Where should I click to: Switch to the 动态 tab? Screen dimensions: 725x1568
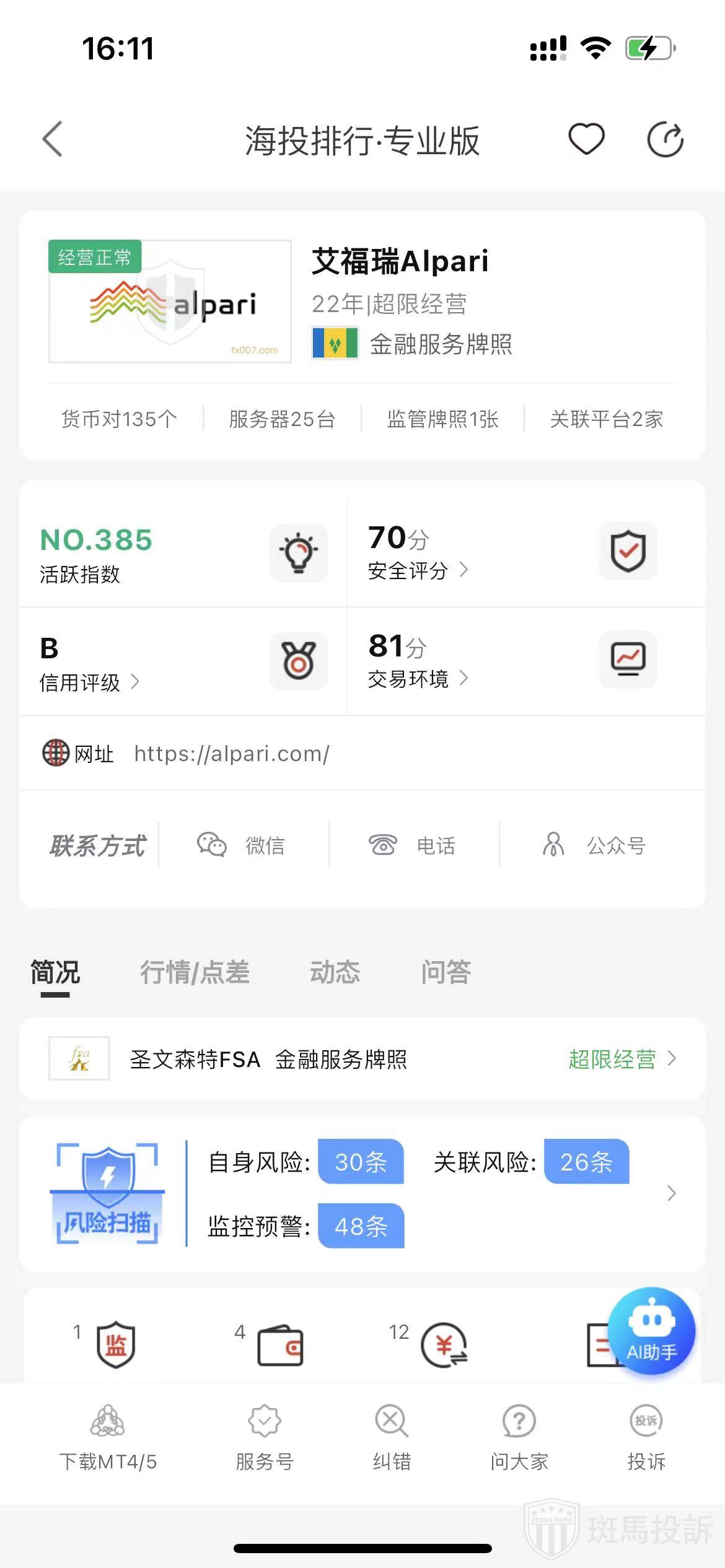335,972
